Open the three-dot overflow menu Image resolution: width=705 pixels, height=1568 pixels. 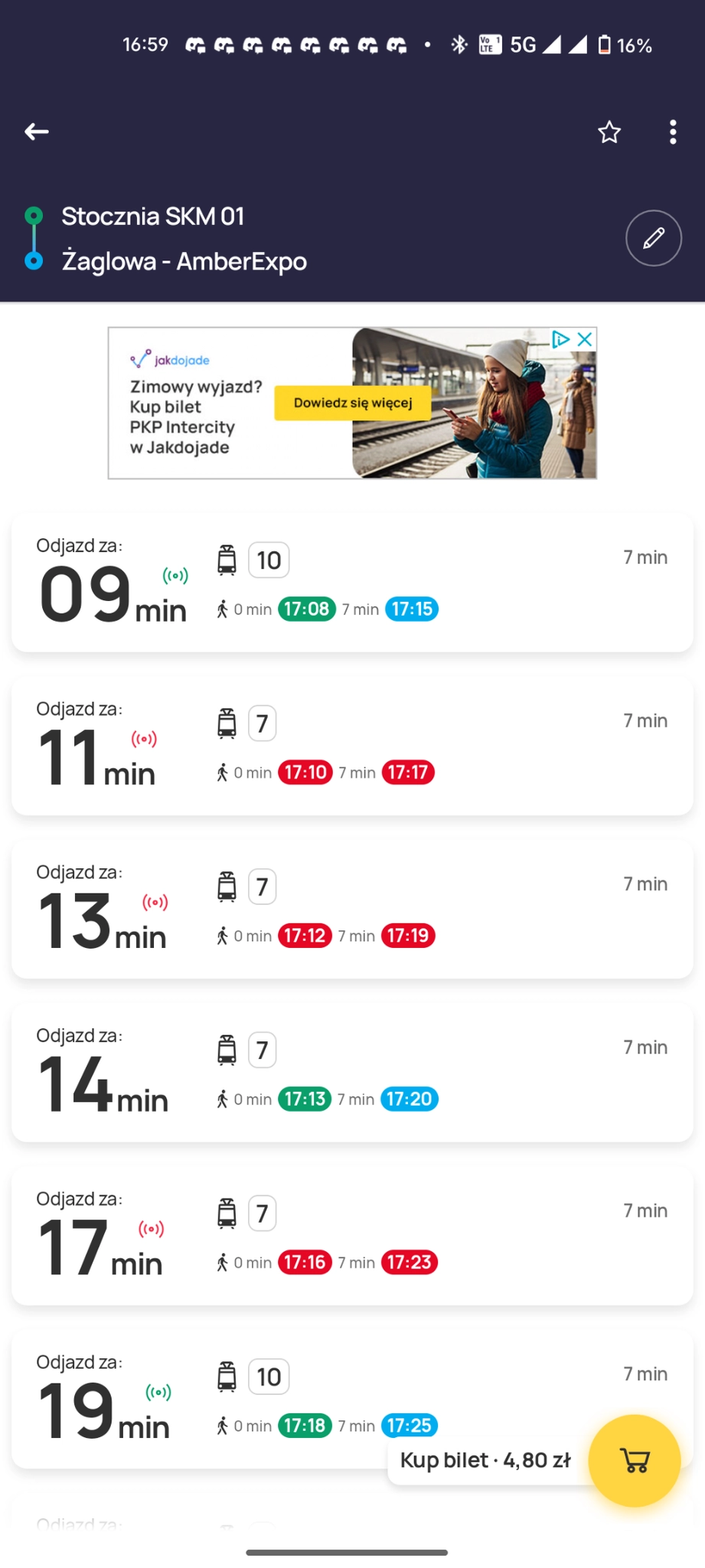(673, 132)
